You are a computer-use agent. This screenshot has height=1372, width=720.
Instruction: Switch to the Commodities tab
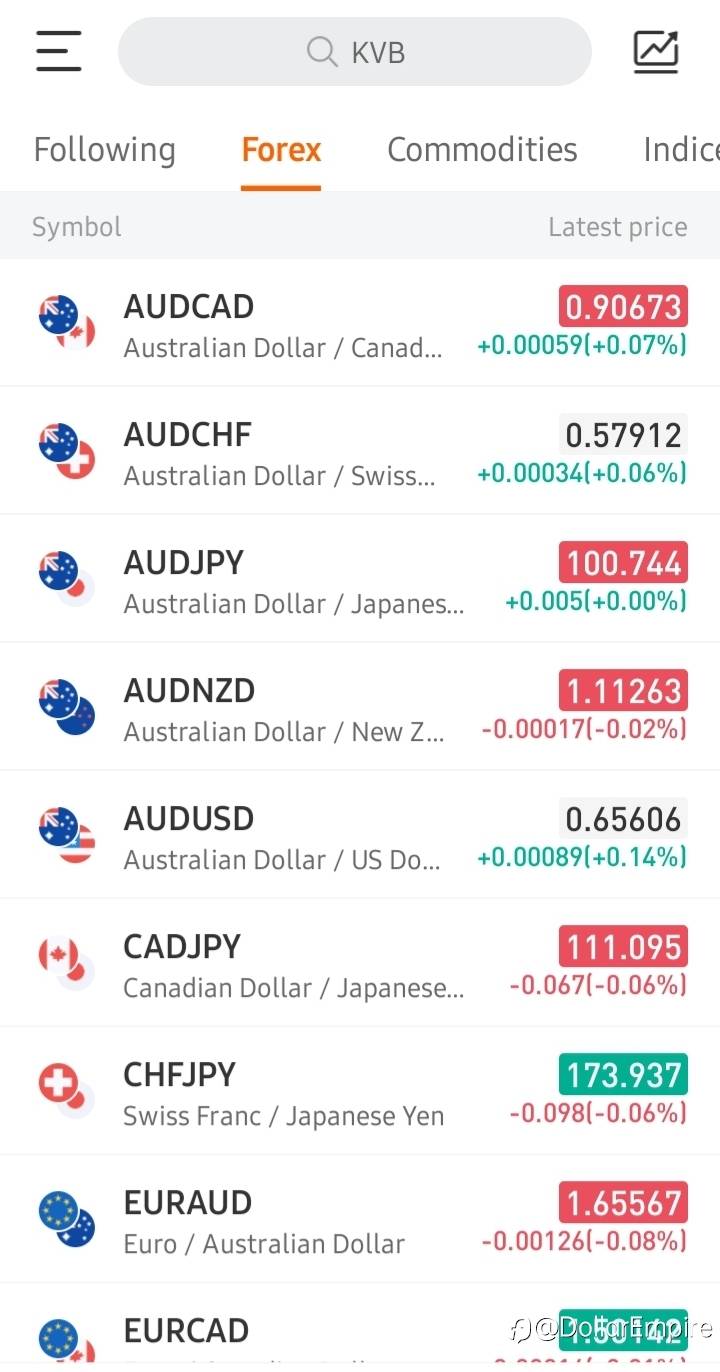coord(482,150)
